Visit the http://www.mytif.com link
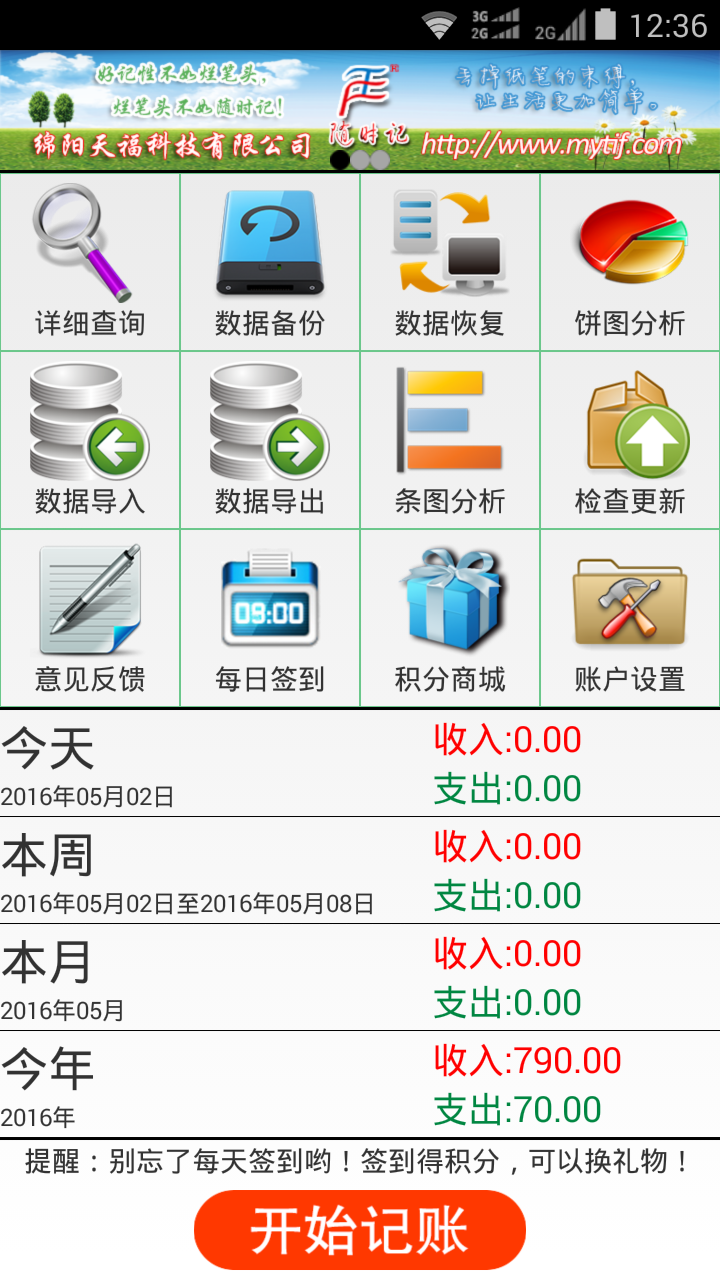Screen dimensions: 720x1280 (555, 140)
